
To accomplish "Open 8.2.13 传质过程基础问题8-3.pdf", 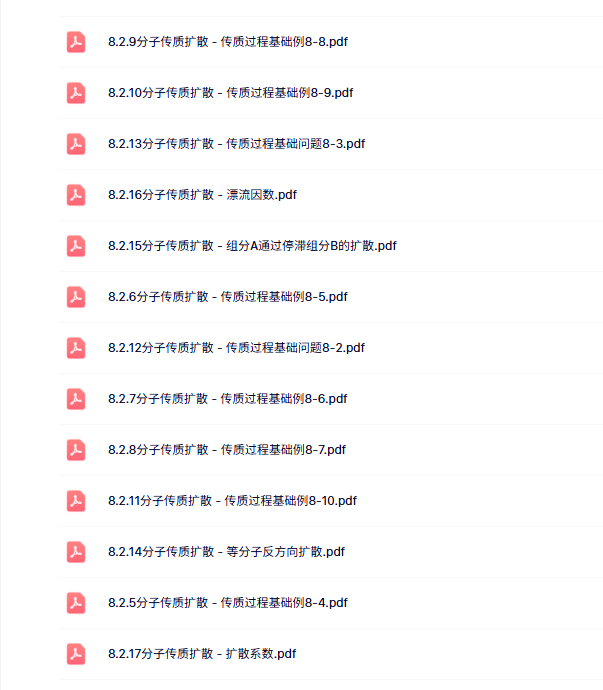I will coord(236,144).
